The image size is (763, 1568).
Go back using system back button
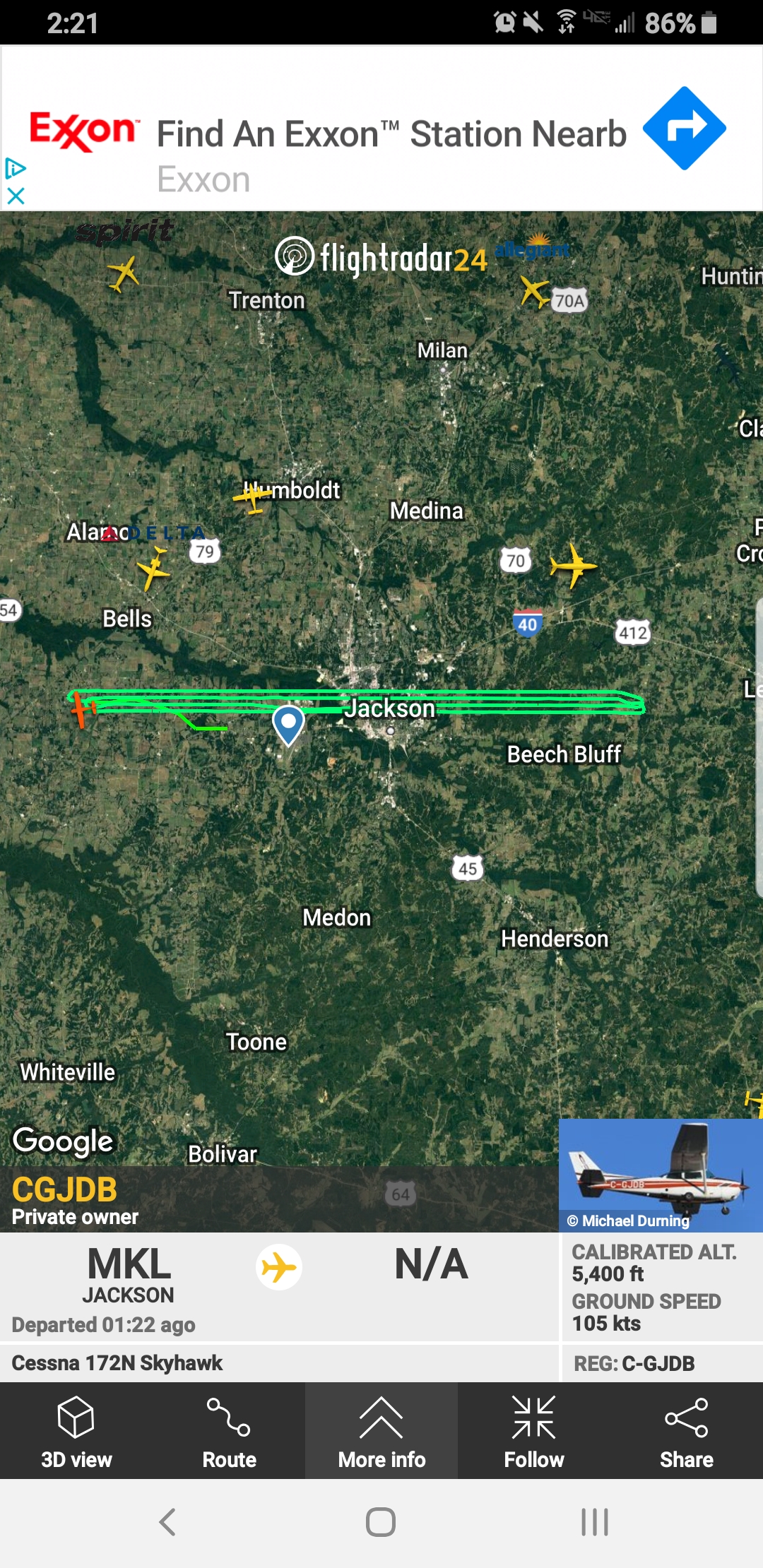pyautogui.click(x=167, y=1521)
